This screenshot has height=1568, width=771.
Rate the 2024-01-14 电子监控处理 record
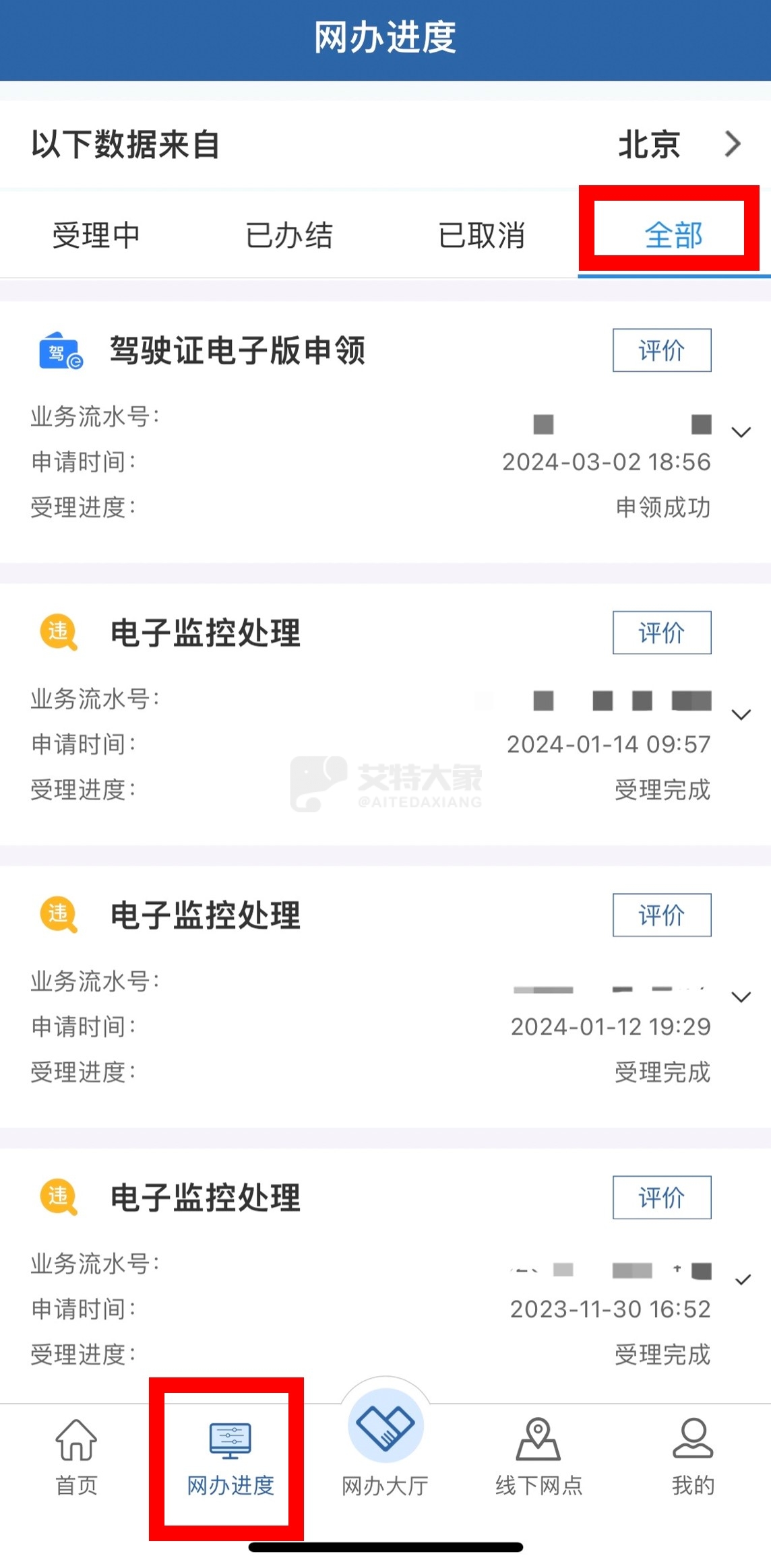(x=661, y=632)
